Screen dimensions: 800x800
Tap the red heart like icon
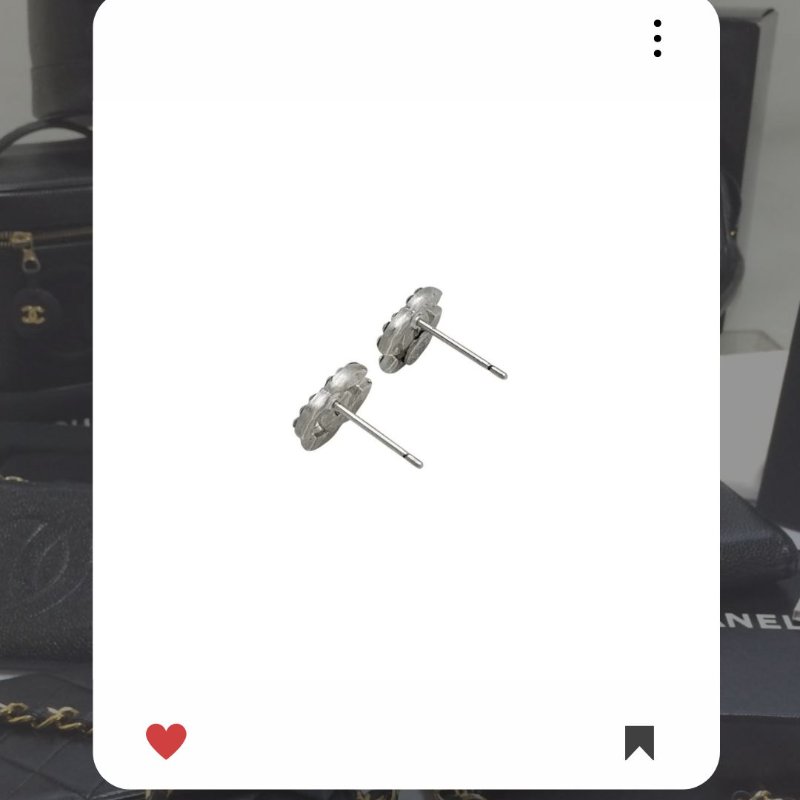166,741
